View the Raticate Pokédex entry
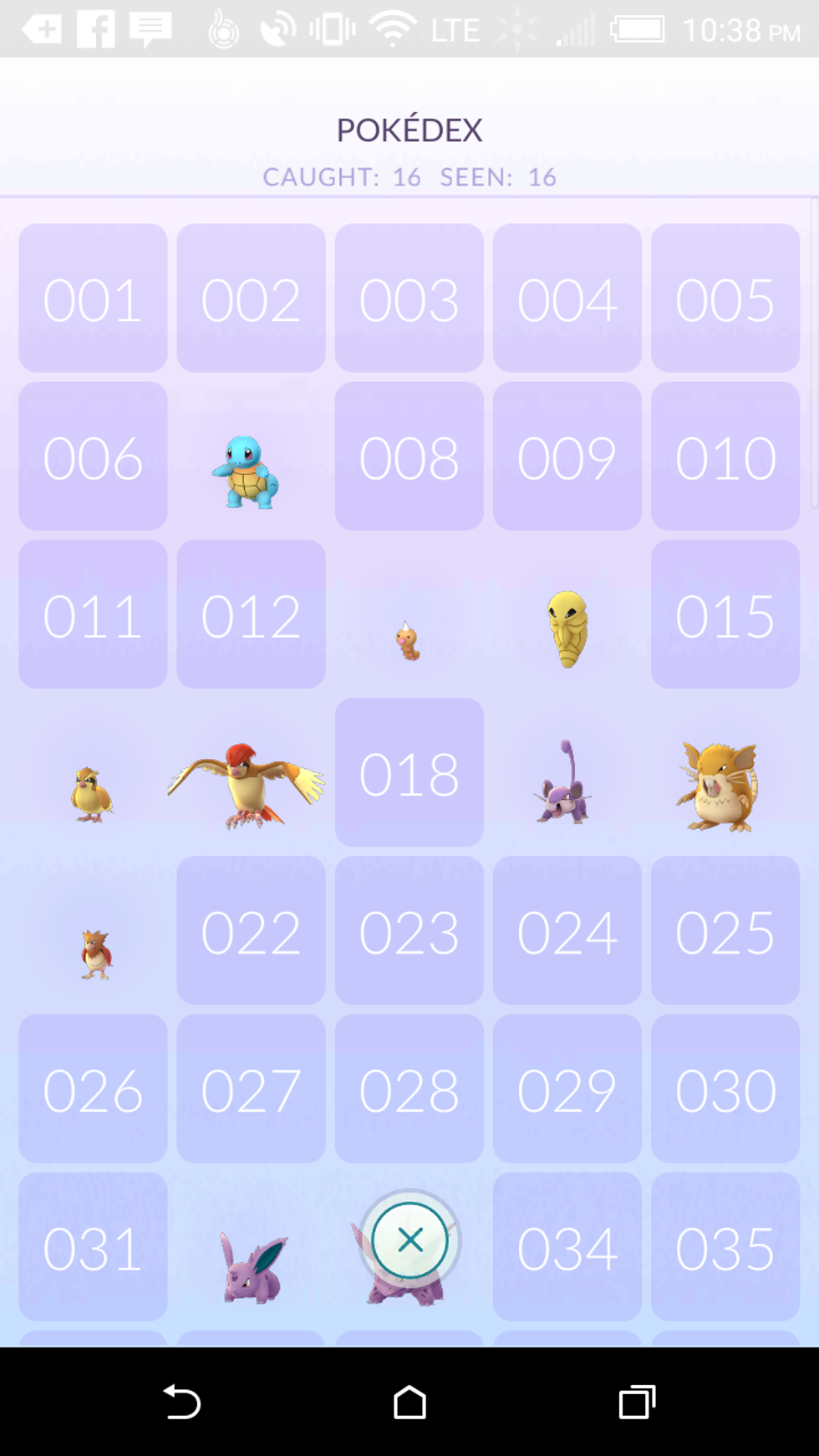The image size is (819, 1456). coord(720,787)
